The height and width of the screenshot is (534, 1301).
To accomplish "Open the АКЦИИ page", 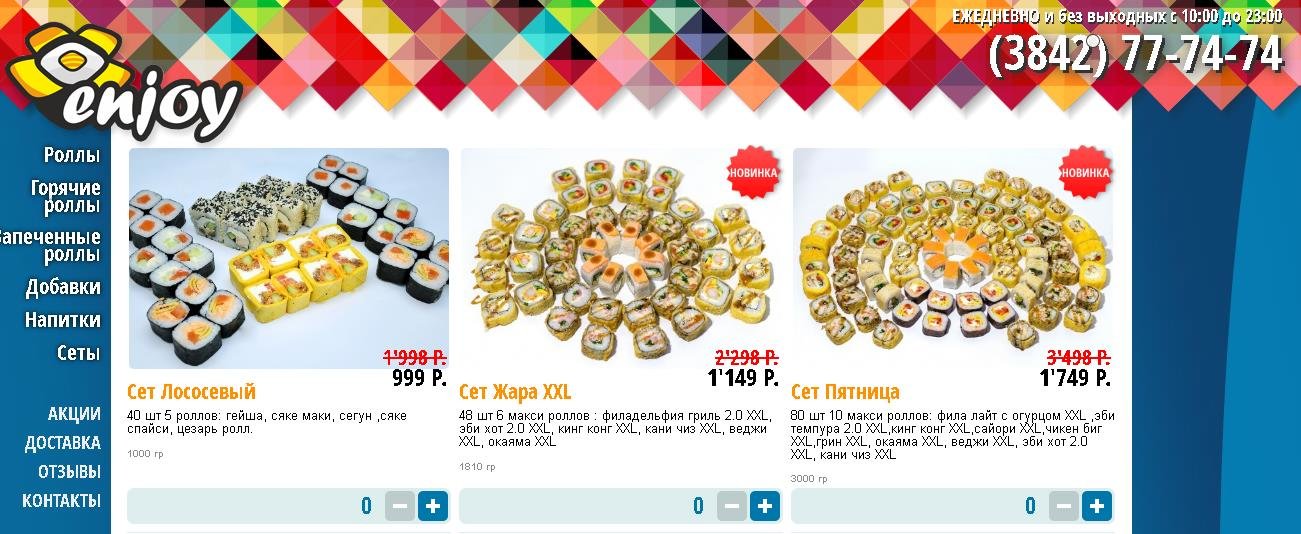I will pos(74,414).
